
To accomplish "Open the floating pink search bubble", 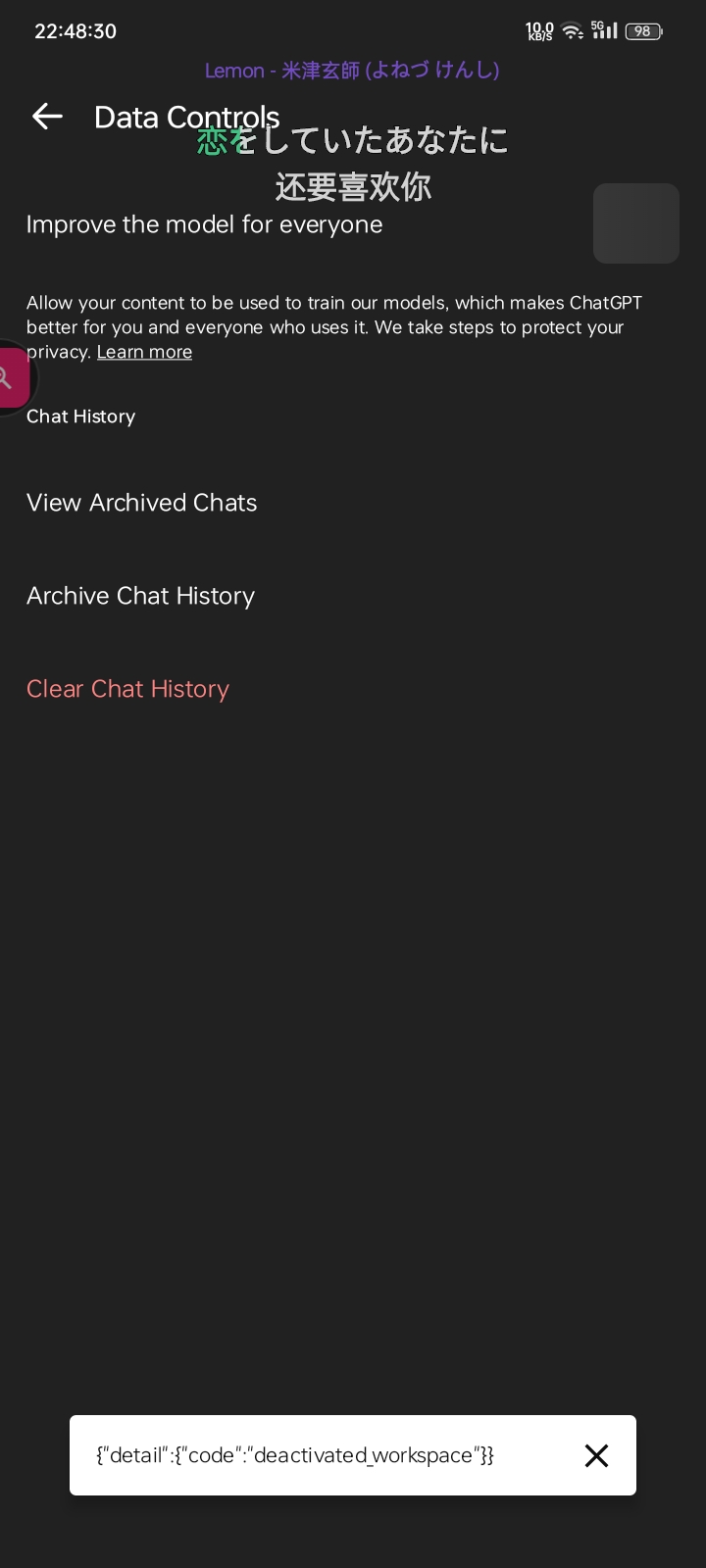I will [12, 378].
